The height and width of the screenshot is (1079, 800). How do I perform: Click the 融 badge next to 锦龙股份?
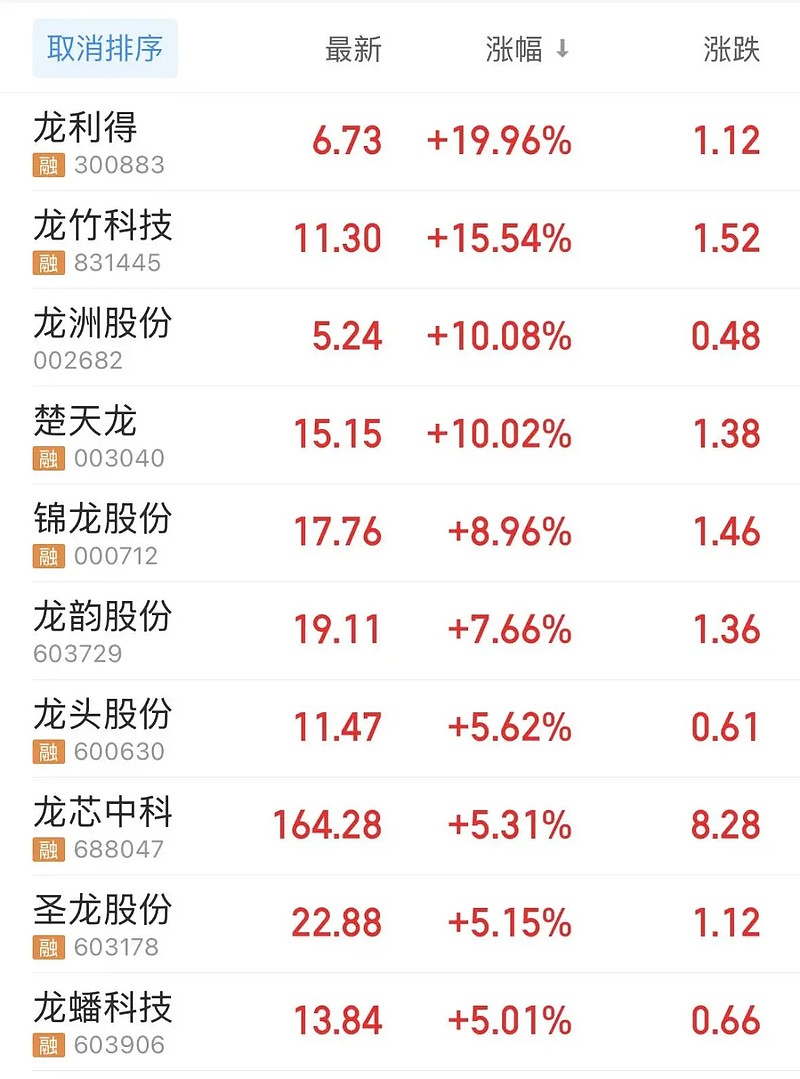48,557
